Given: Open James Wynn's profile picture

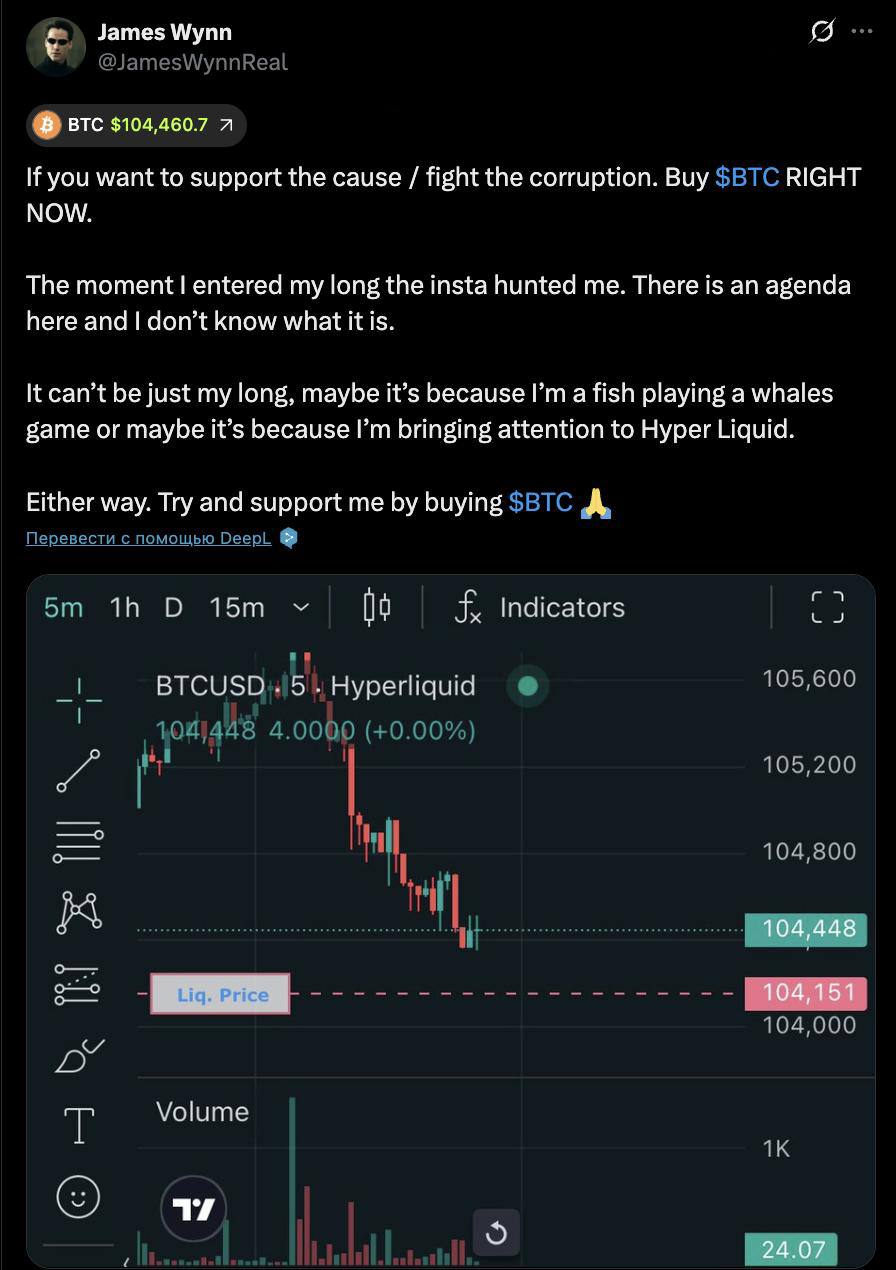Looking at the screenshot, I should [x=55, y=47].
